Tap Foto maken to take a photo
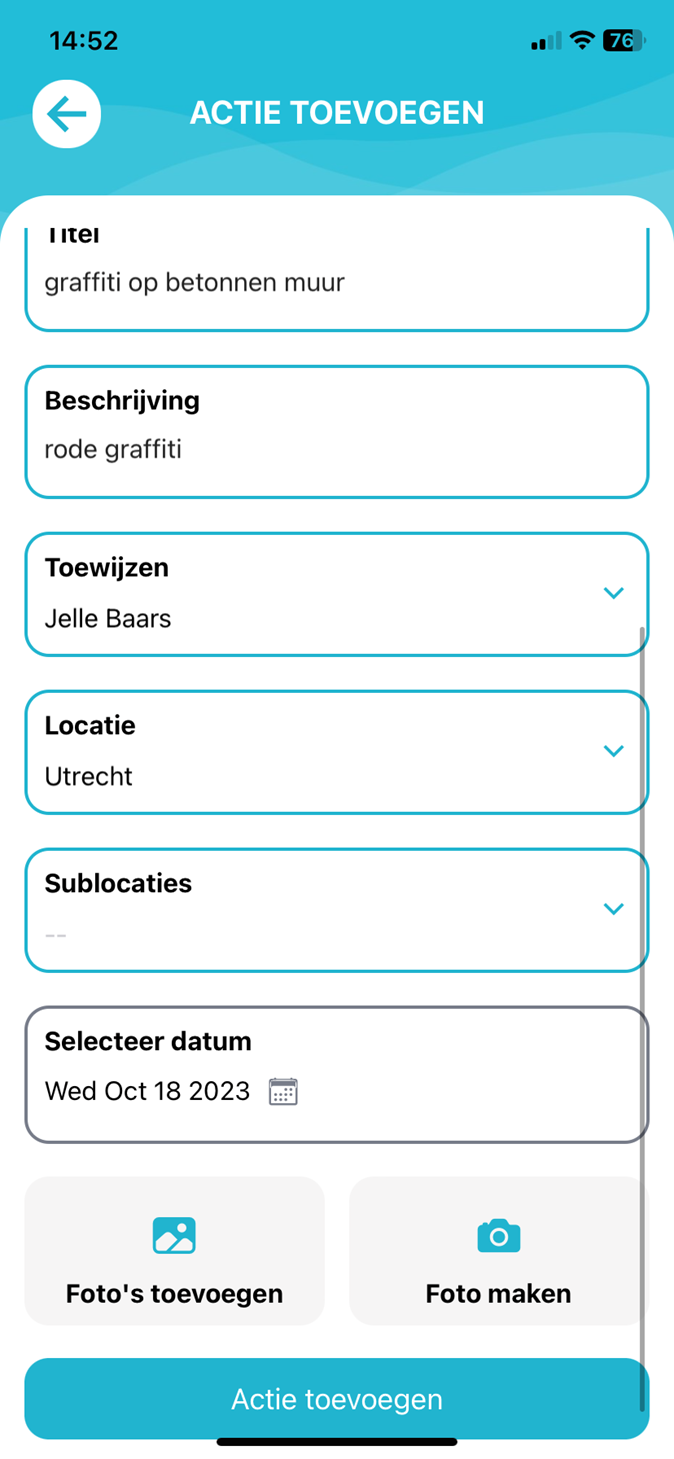The width and height of the screenshot is (674, 1459). click(499, 1251)
